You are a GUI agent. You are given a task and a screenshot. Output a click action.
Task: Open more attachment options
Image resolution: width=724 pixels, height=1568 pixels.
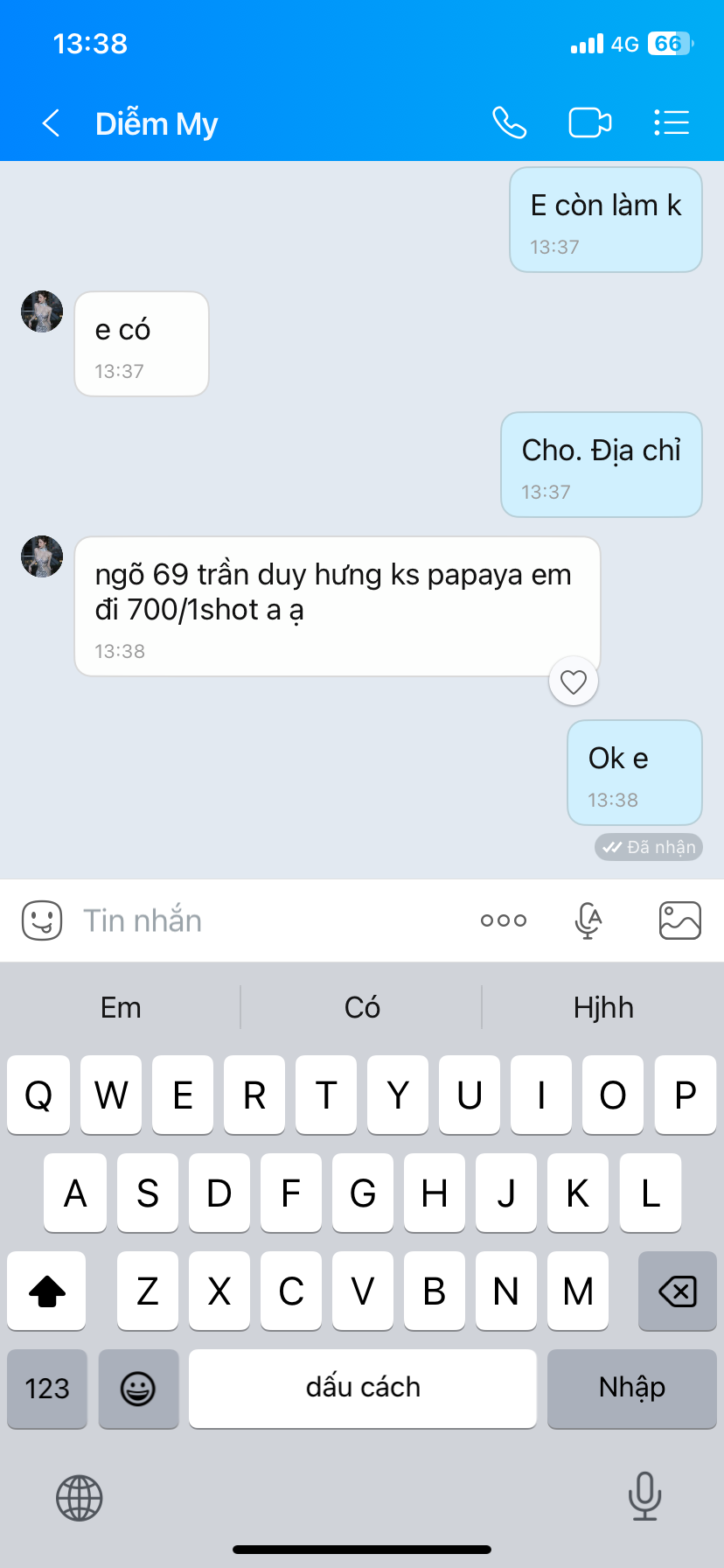tap(504, 920)
